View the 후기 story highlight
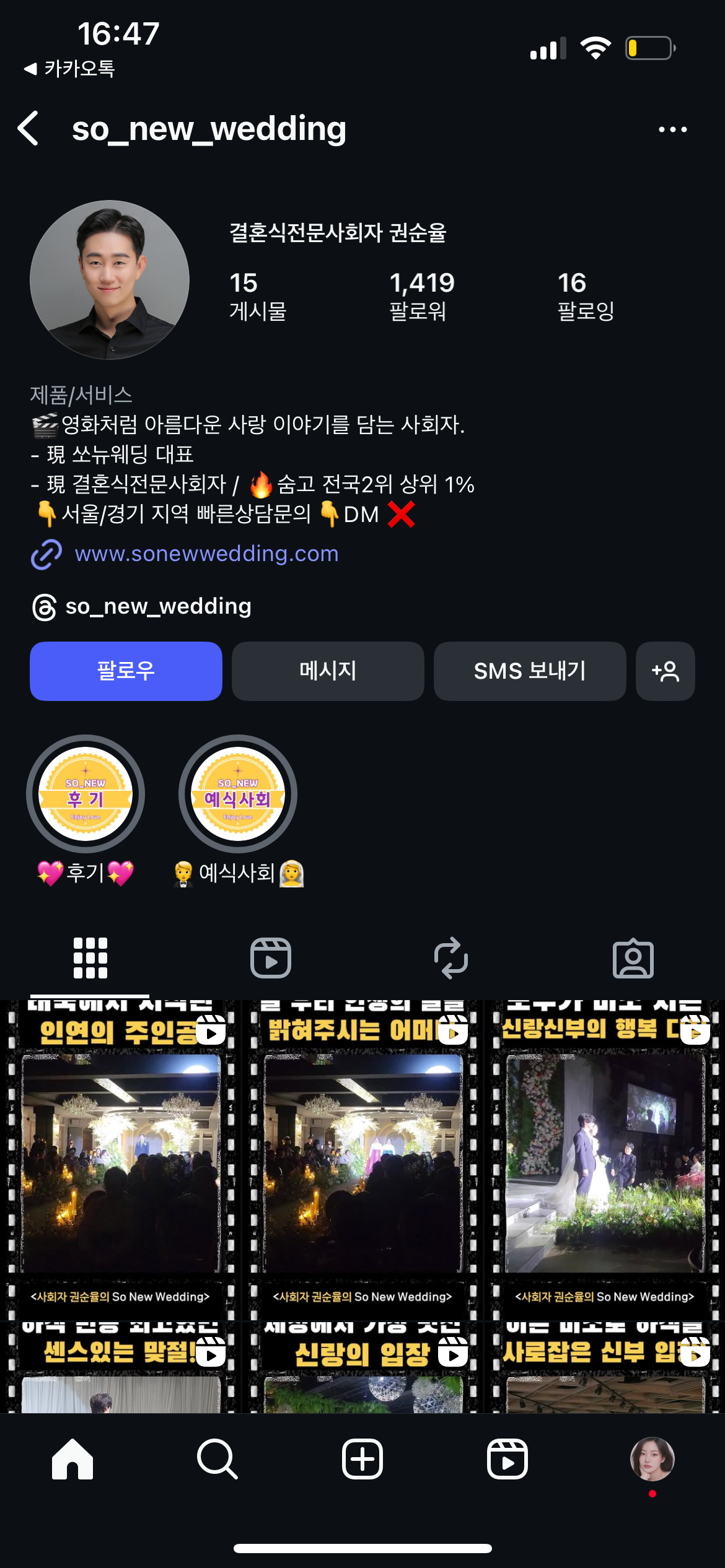Screen dimensions: 725x1568 [x=86, y=794]
